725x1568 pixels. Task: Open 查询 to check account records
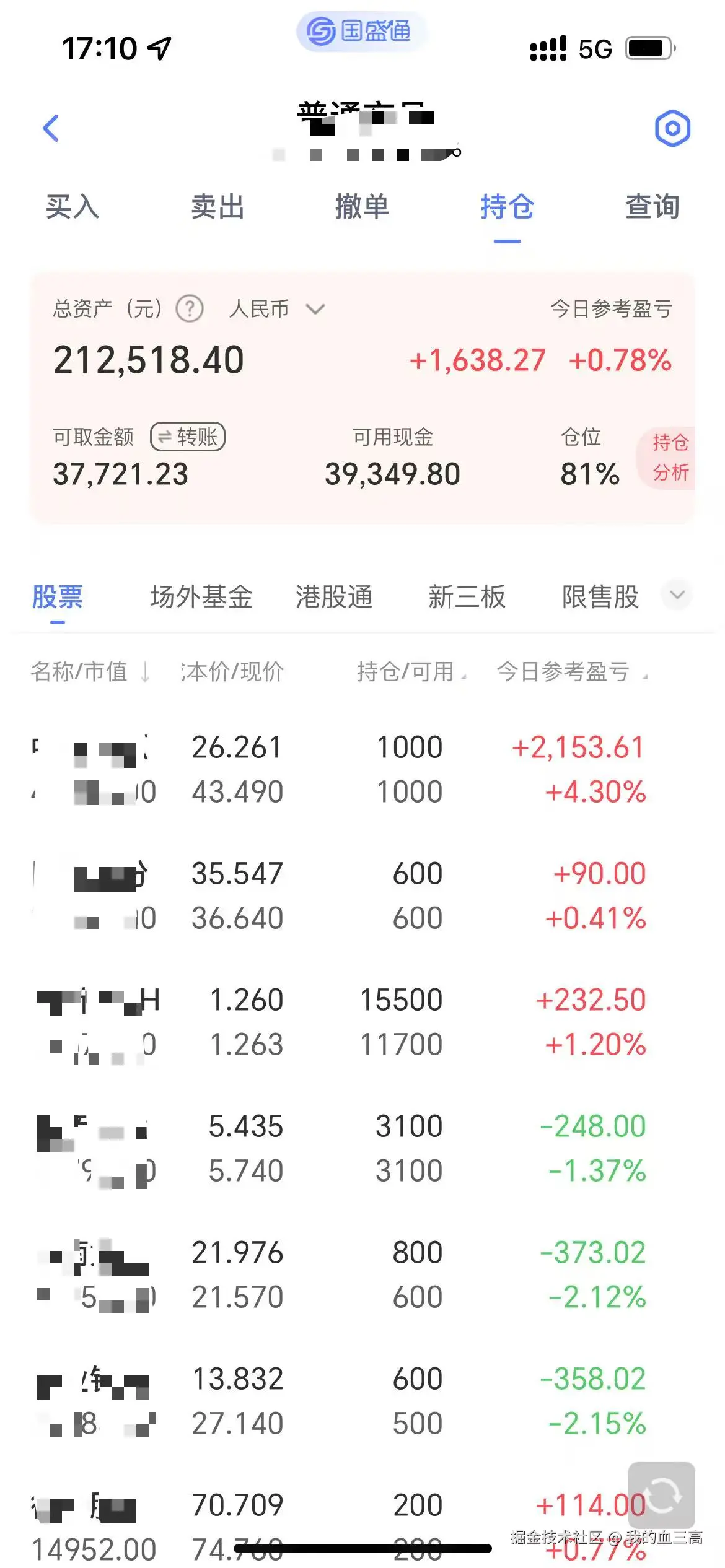(652, 209)
